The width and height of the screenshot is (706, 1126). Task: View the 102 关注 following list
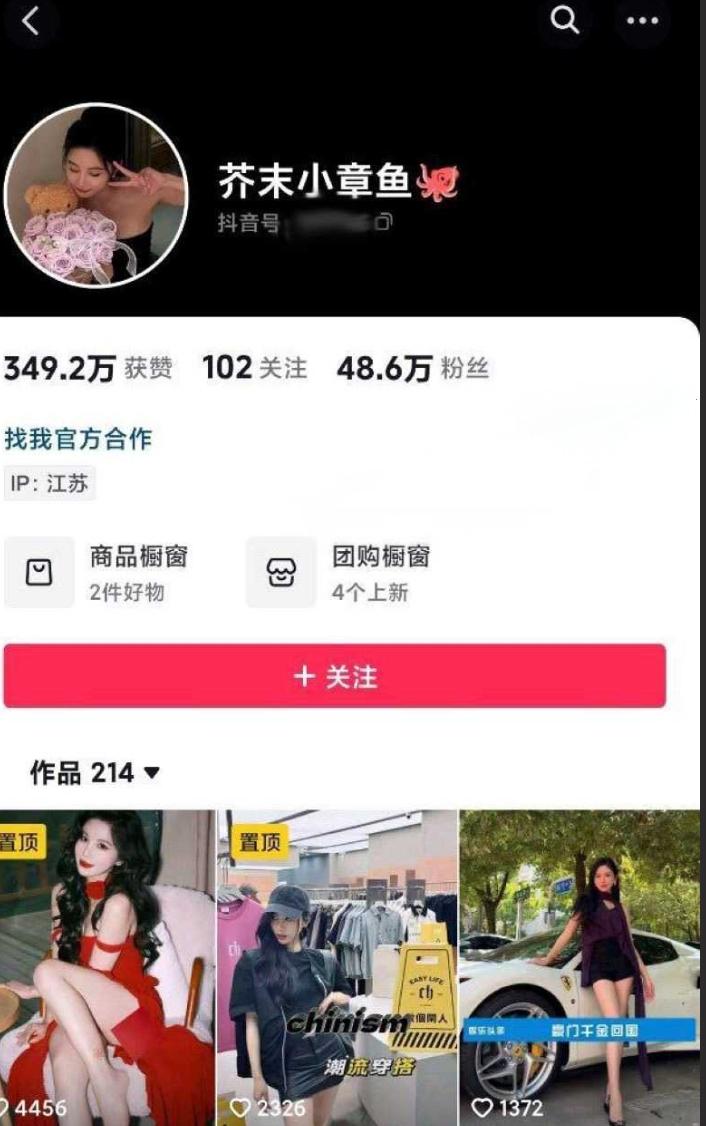254,368
